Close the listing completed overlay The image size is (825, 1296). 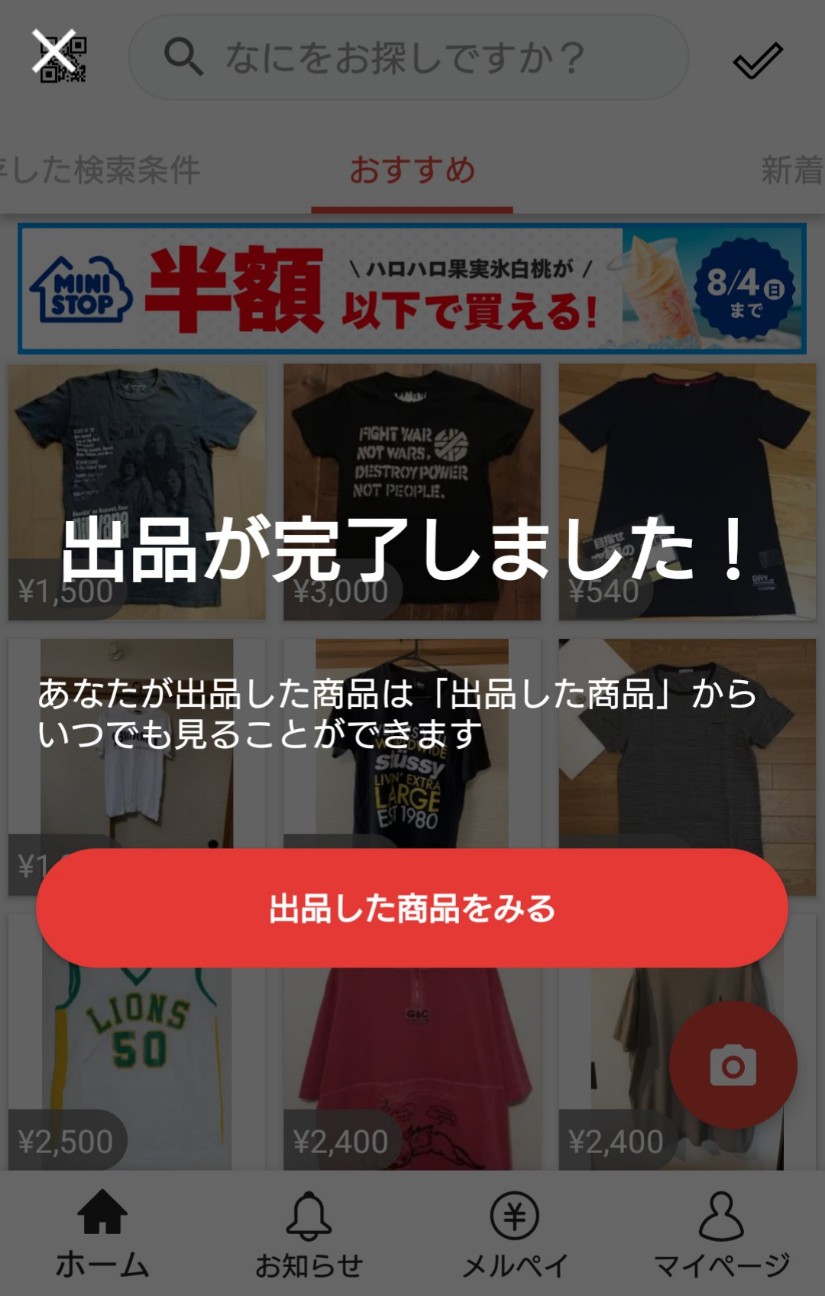[54, 51]
